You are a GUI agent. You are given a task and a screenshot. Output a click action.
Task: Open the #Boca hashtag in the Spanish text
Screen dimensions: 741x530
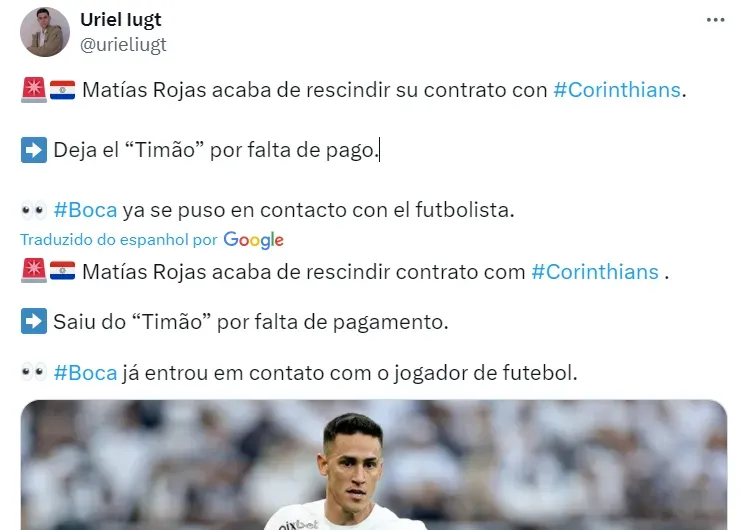pos(85,210)
